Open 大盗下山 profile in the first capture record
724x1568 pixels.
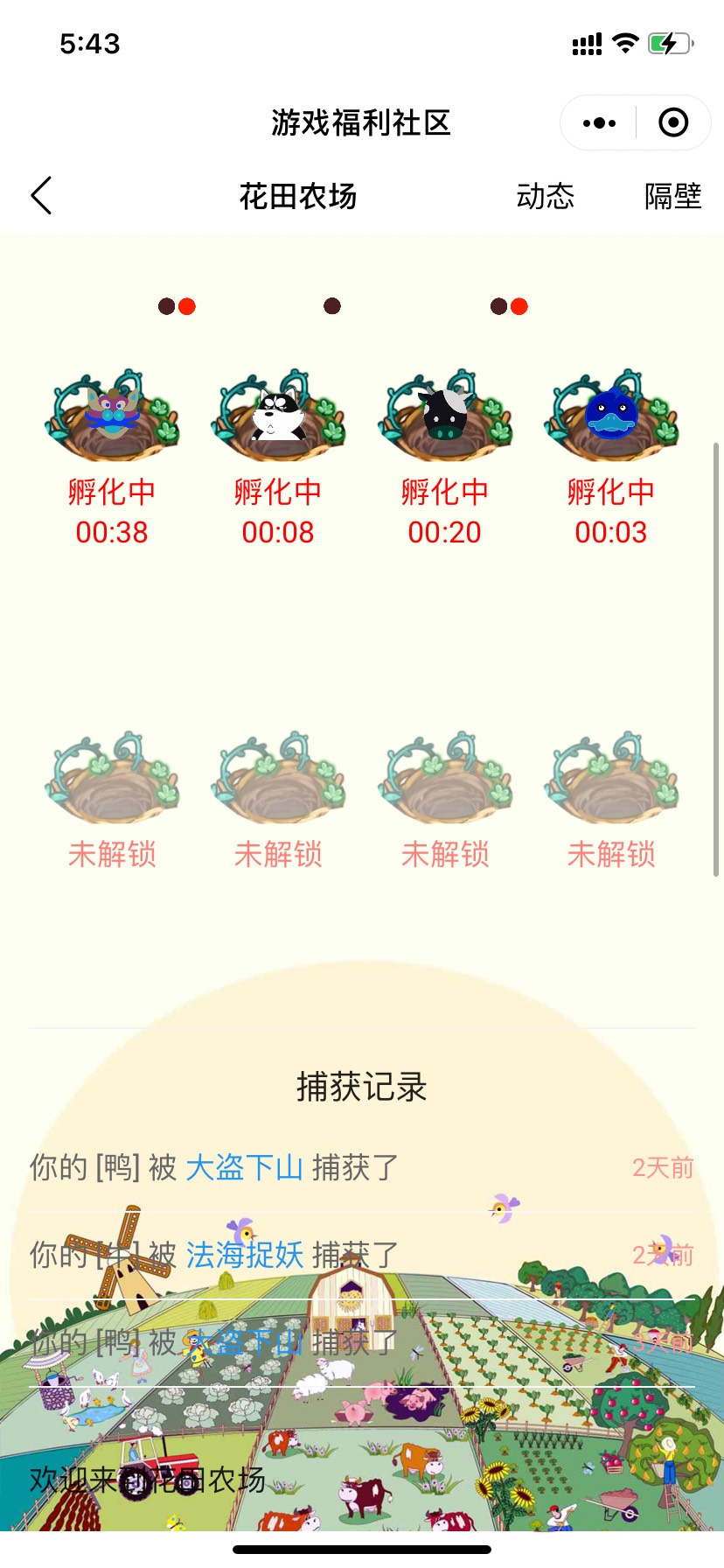tap(244, 1167)
